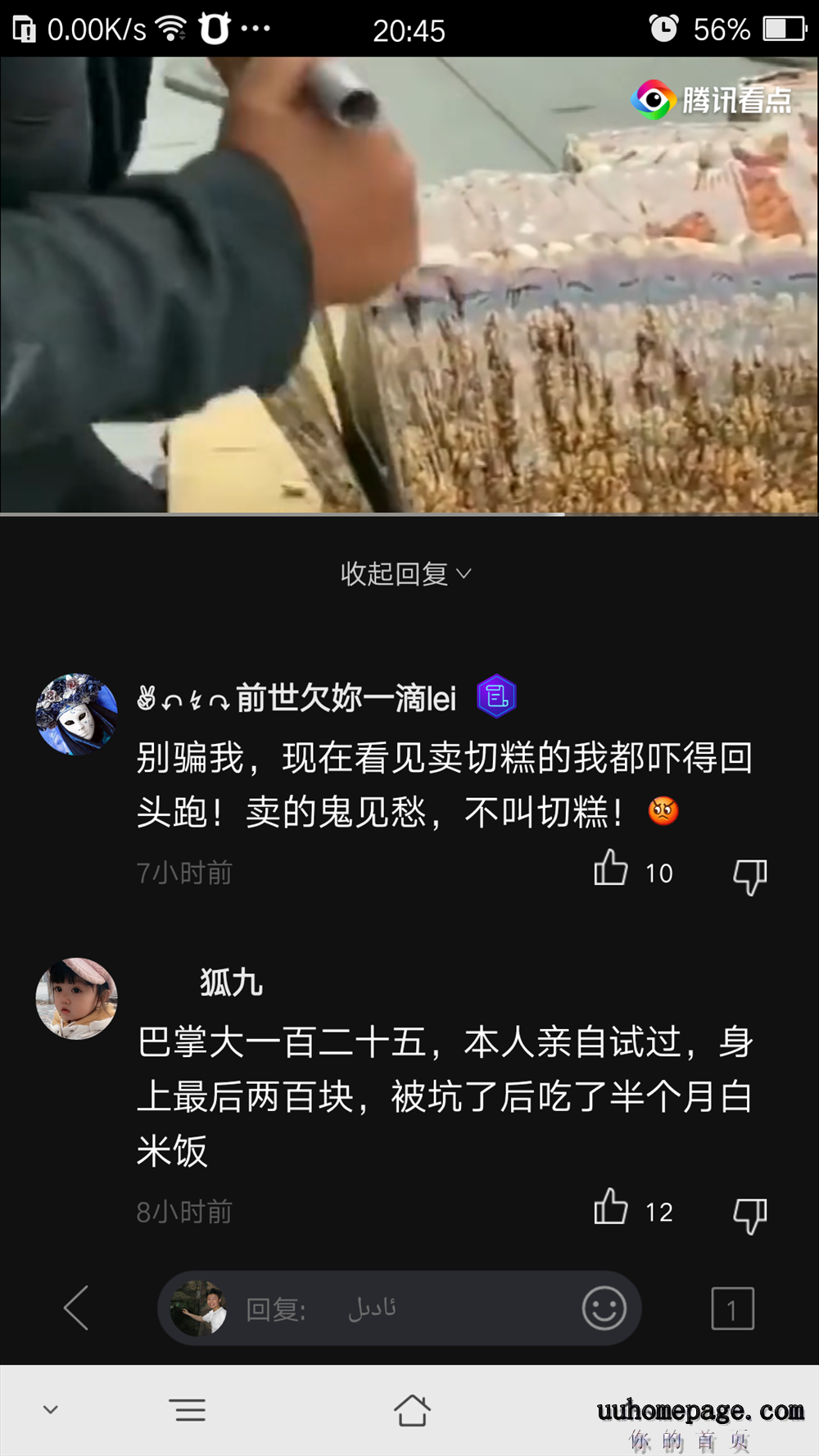Tap the video to toggle playback
The image size is (819, 1456).
pos(409,285)
